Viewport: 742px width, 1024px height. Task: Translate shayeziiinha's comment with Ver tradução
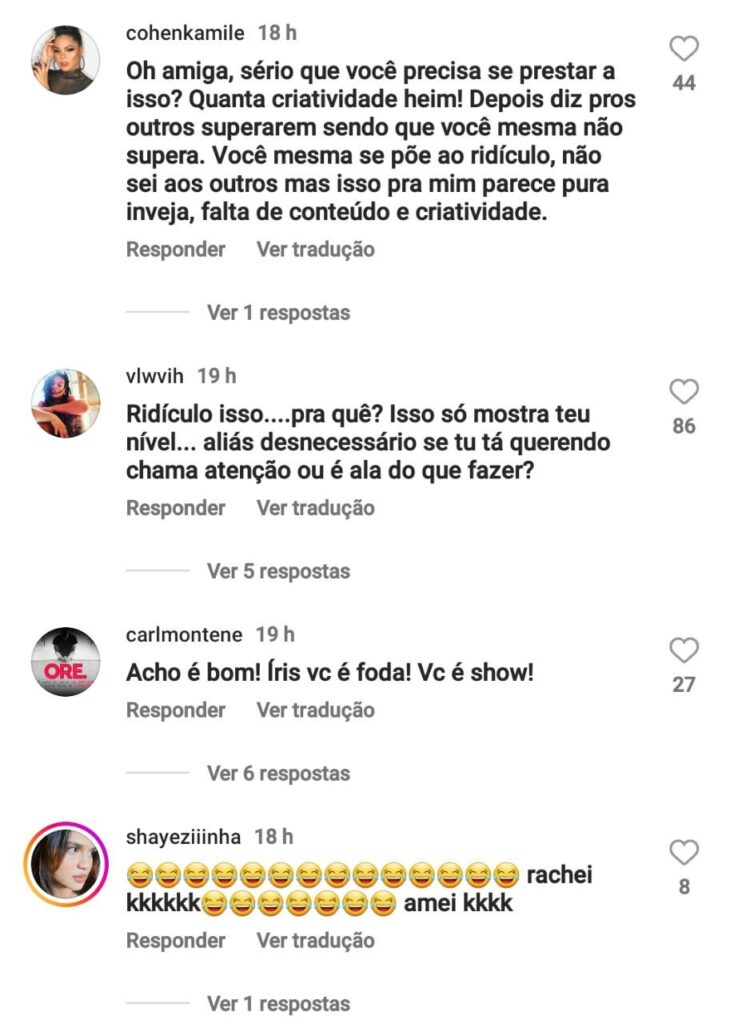coord(315,940)
